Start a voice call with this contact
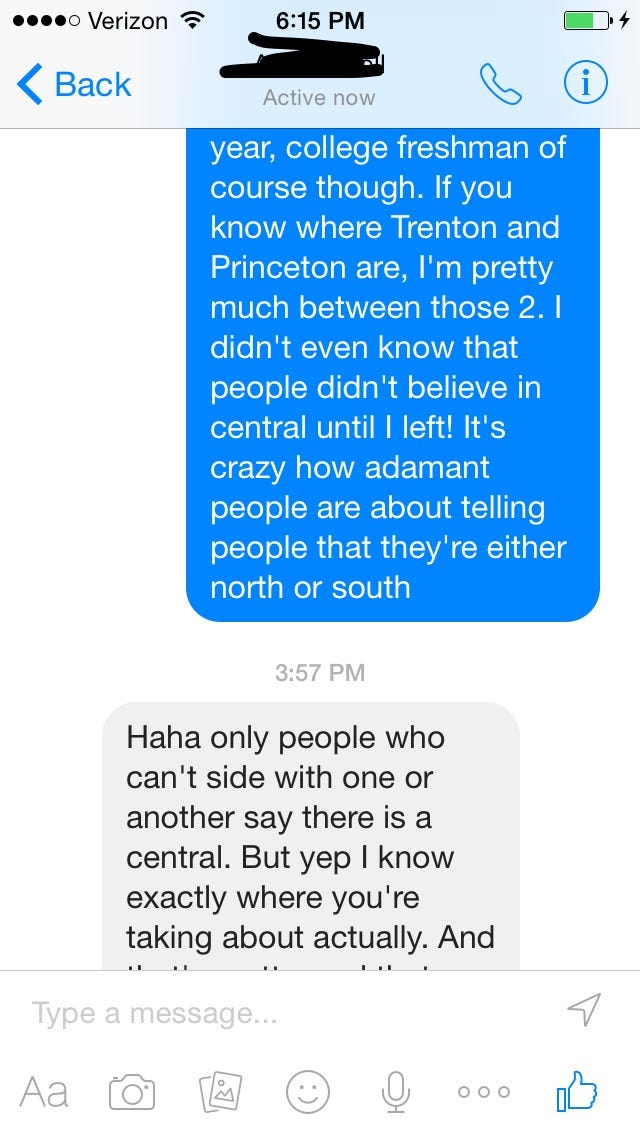 pyautogui.click(x=501, y=85)
